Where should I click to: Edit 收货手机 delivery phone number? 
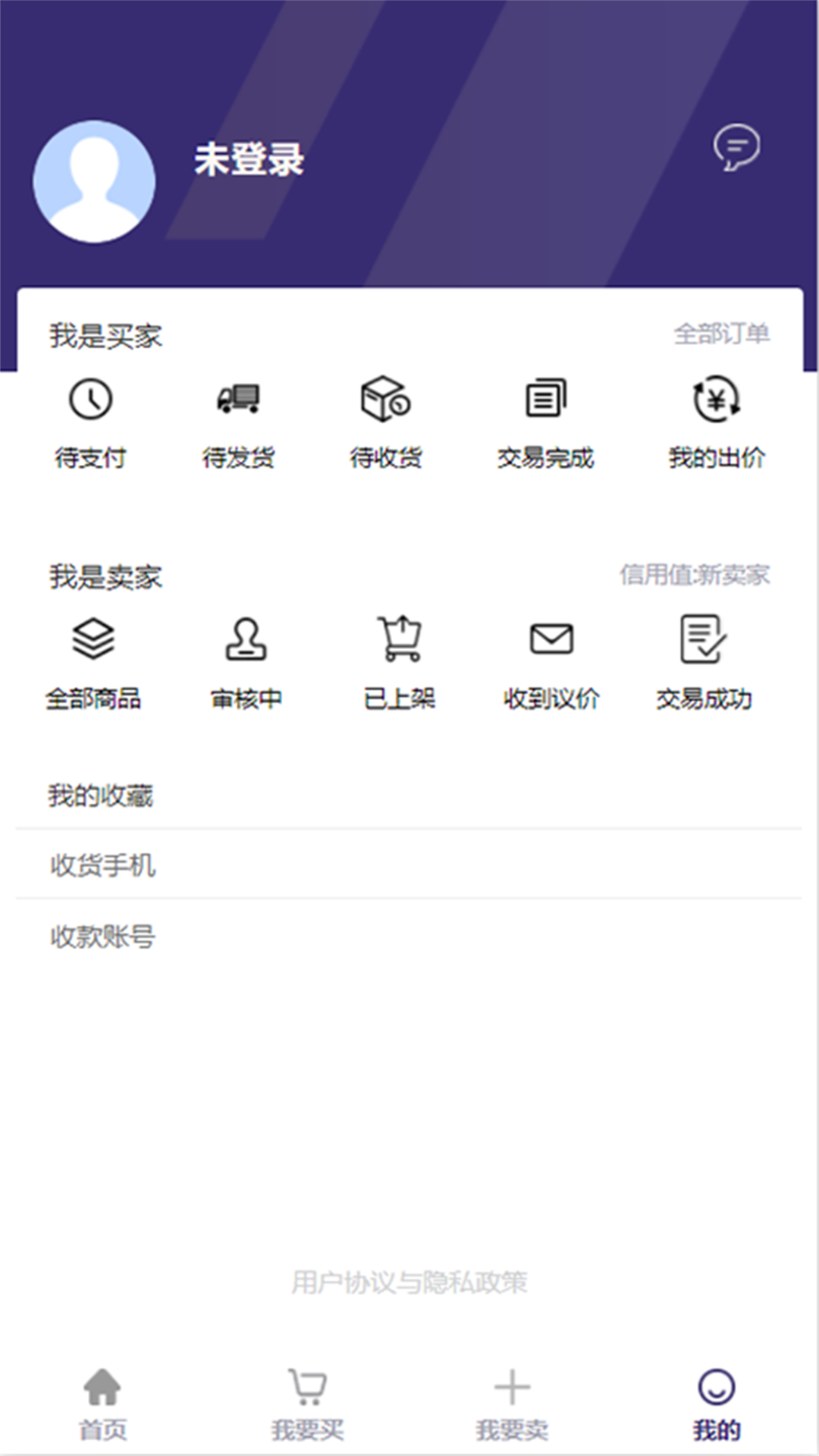pos(103,865)
